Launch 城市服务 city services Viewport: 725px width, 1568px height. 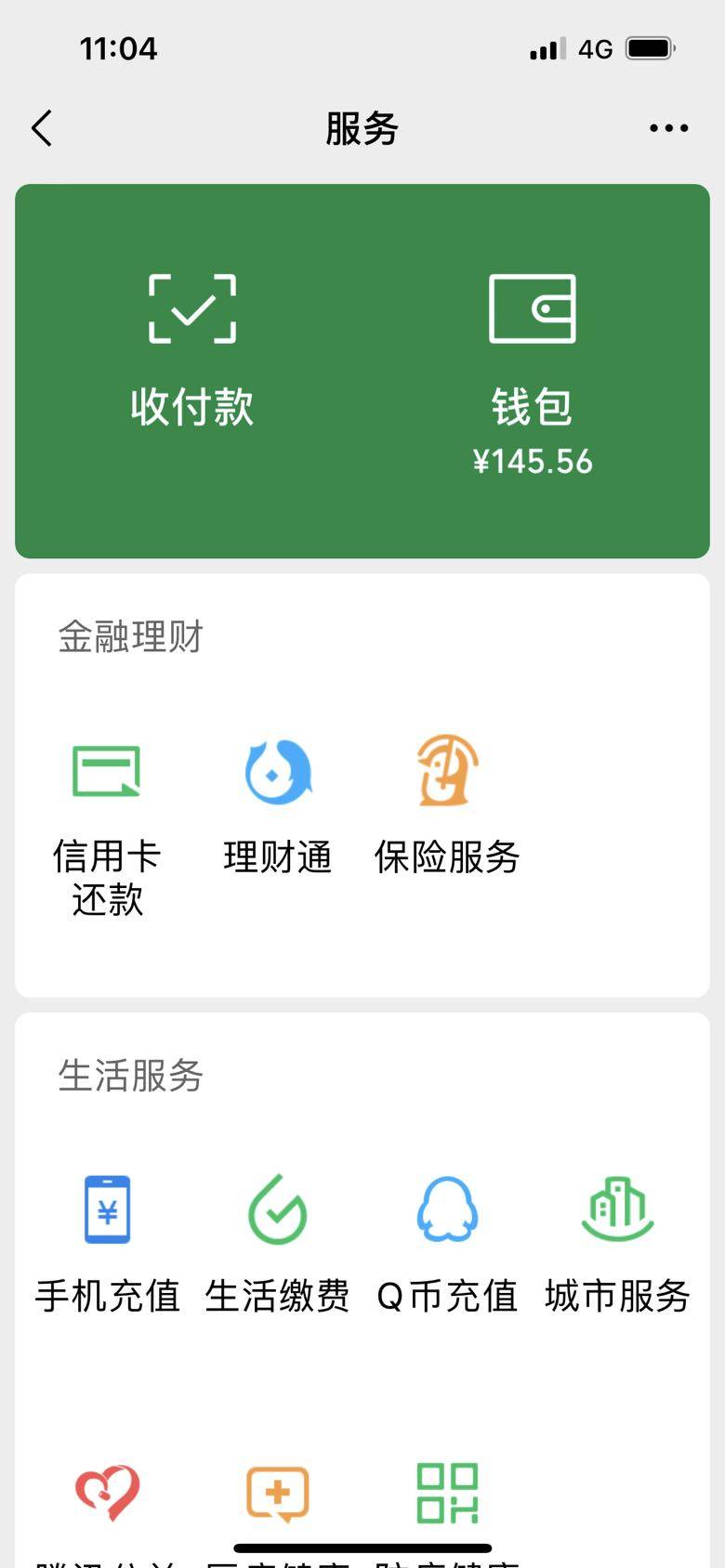[617, 1240]
